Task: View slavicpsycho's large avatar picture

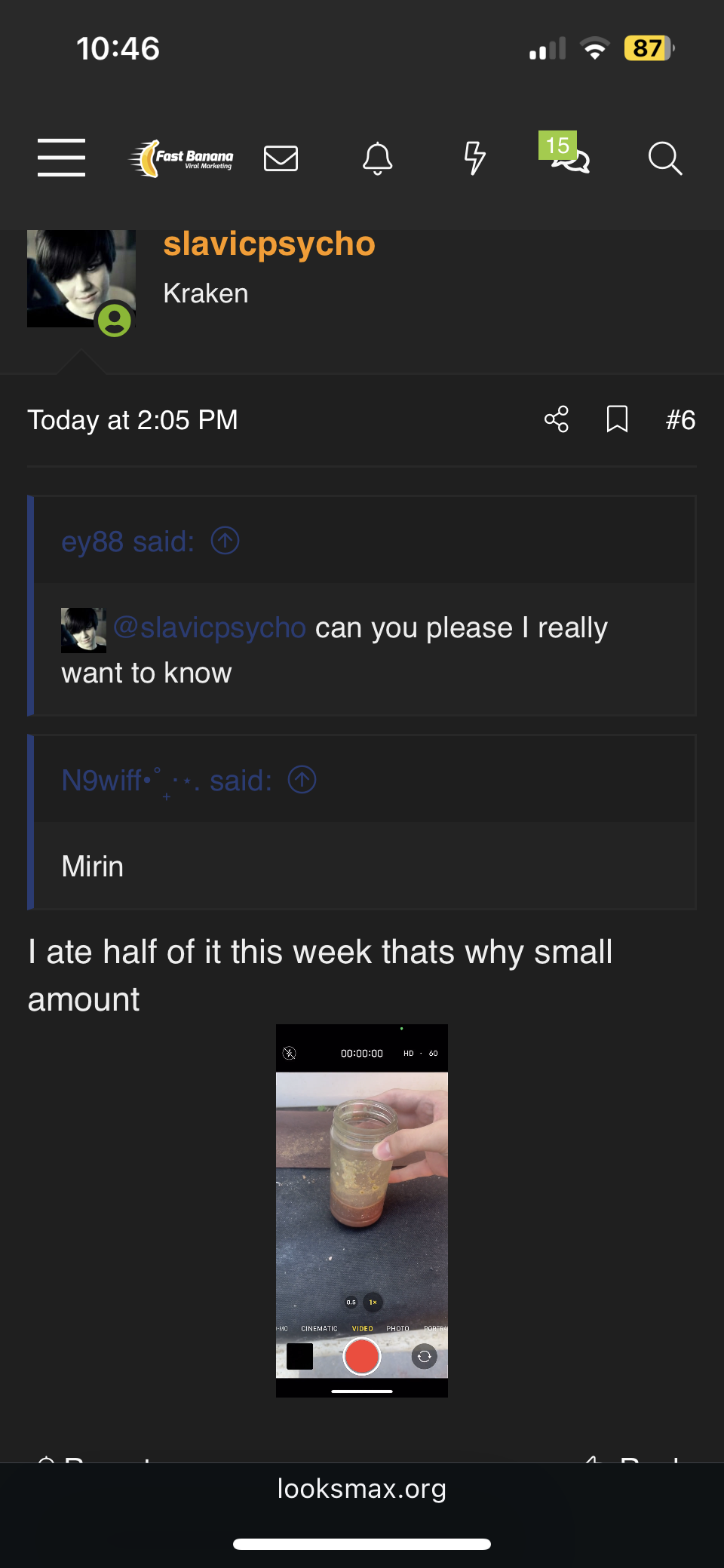Action: pos(81,278)
